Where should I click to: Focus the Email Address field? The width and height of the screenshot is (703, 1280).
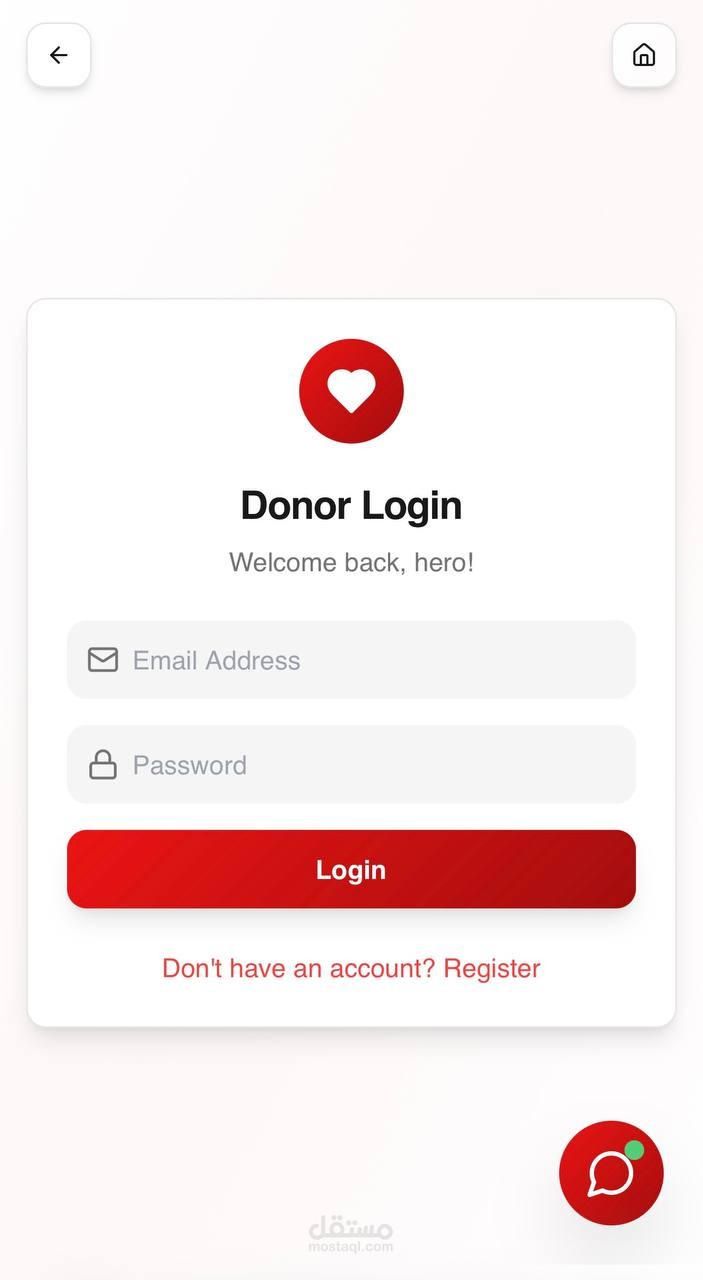click(351, 660)
